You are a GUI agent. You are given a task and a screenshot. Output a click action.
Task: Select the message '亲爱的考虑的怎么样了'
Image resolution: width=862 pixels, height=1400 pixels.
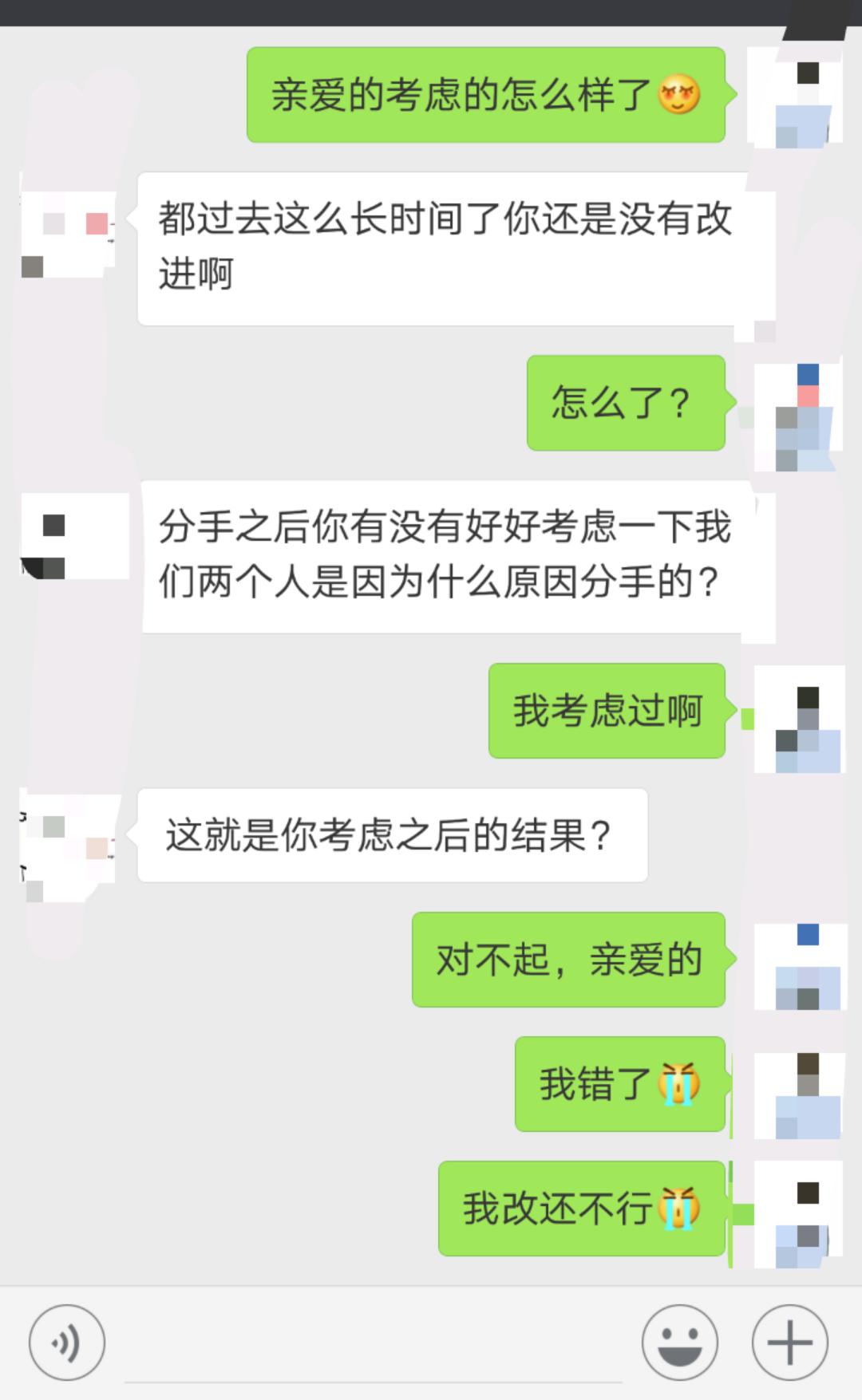tap(488, 94)
